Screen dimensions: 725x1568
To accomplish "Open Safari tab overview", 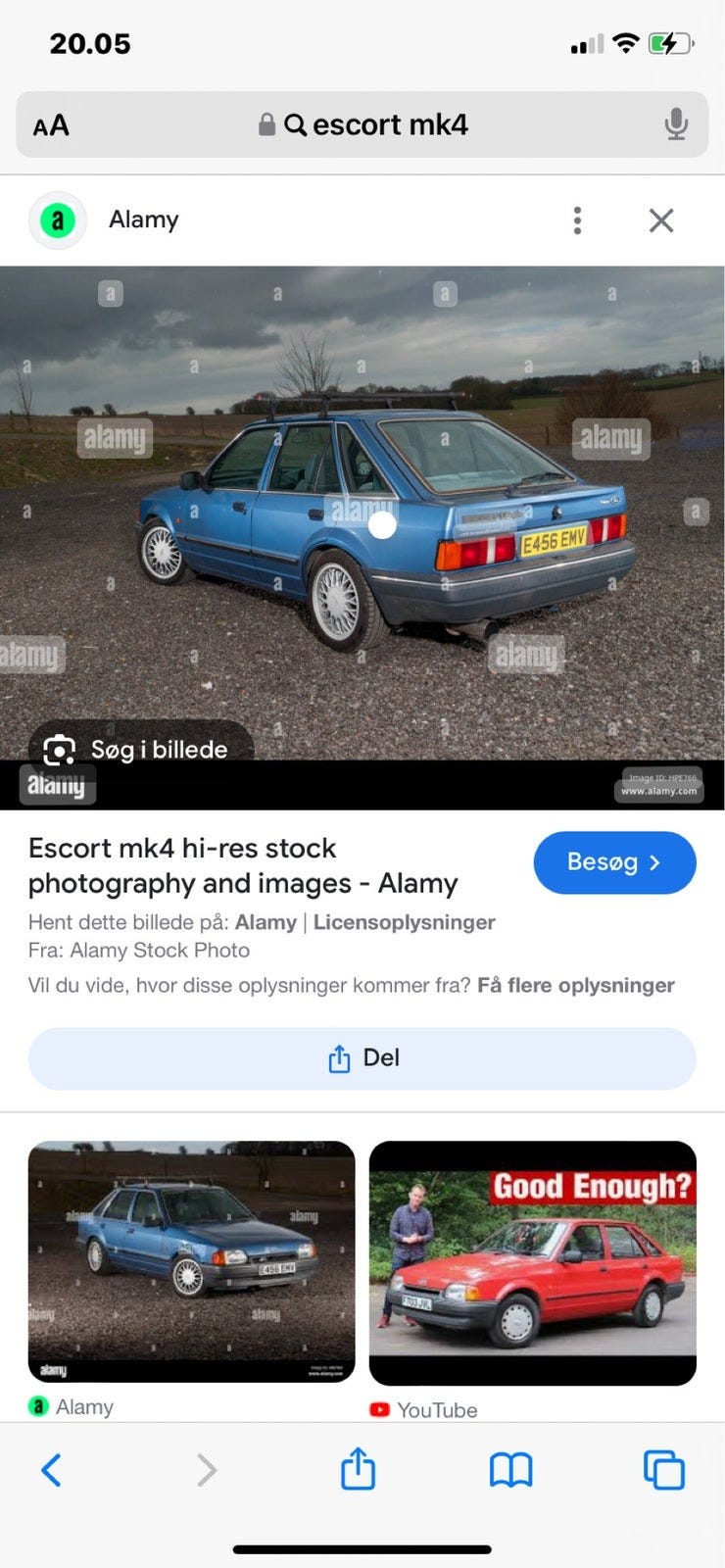I will click(663, 1469).
